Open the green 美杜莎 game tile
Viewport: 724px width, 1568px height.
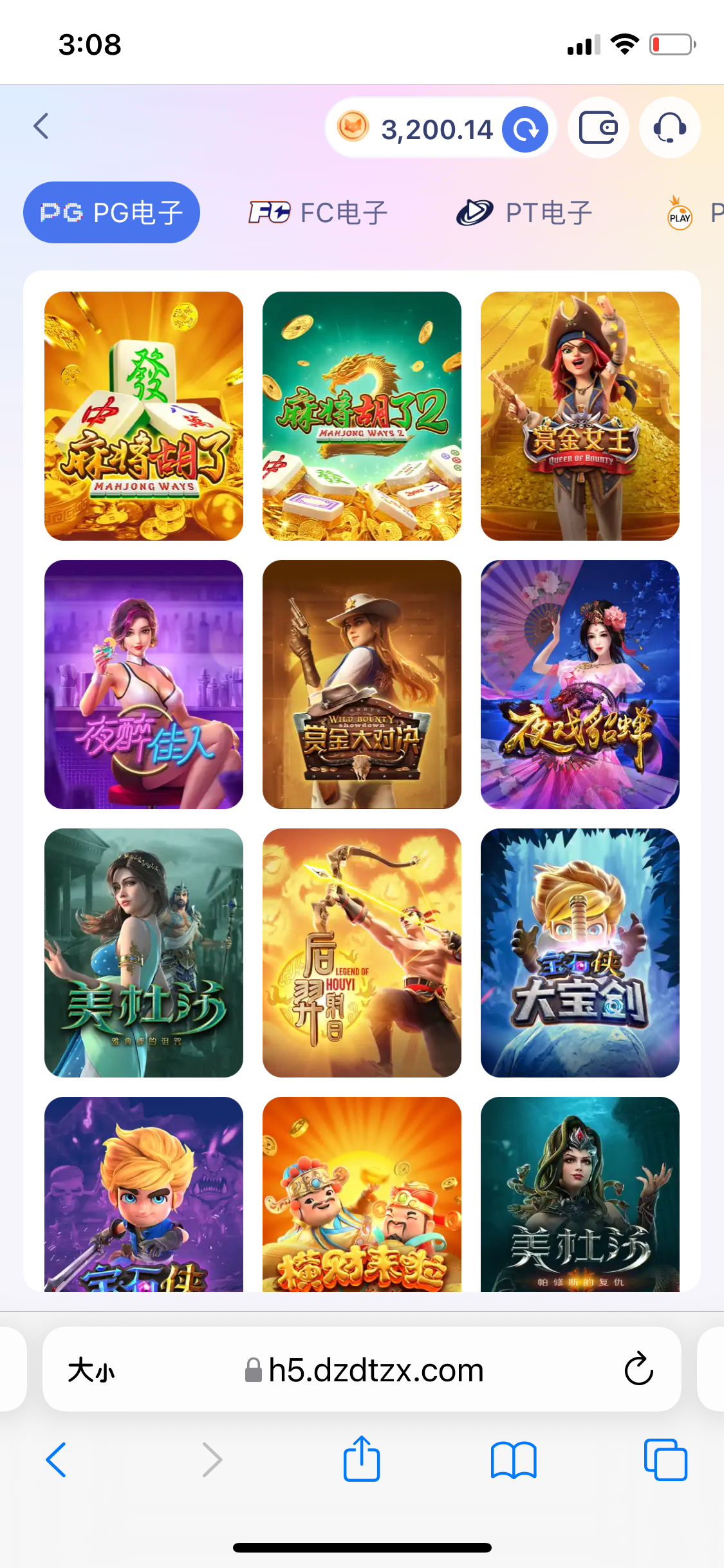(x=144, y=953)
